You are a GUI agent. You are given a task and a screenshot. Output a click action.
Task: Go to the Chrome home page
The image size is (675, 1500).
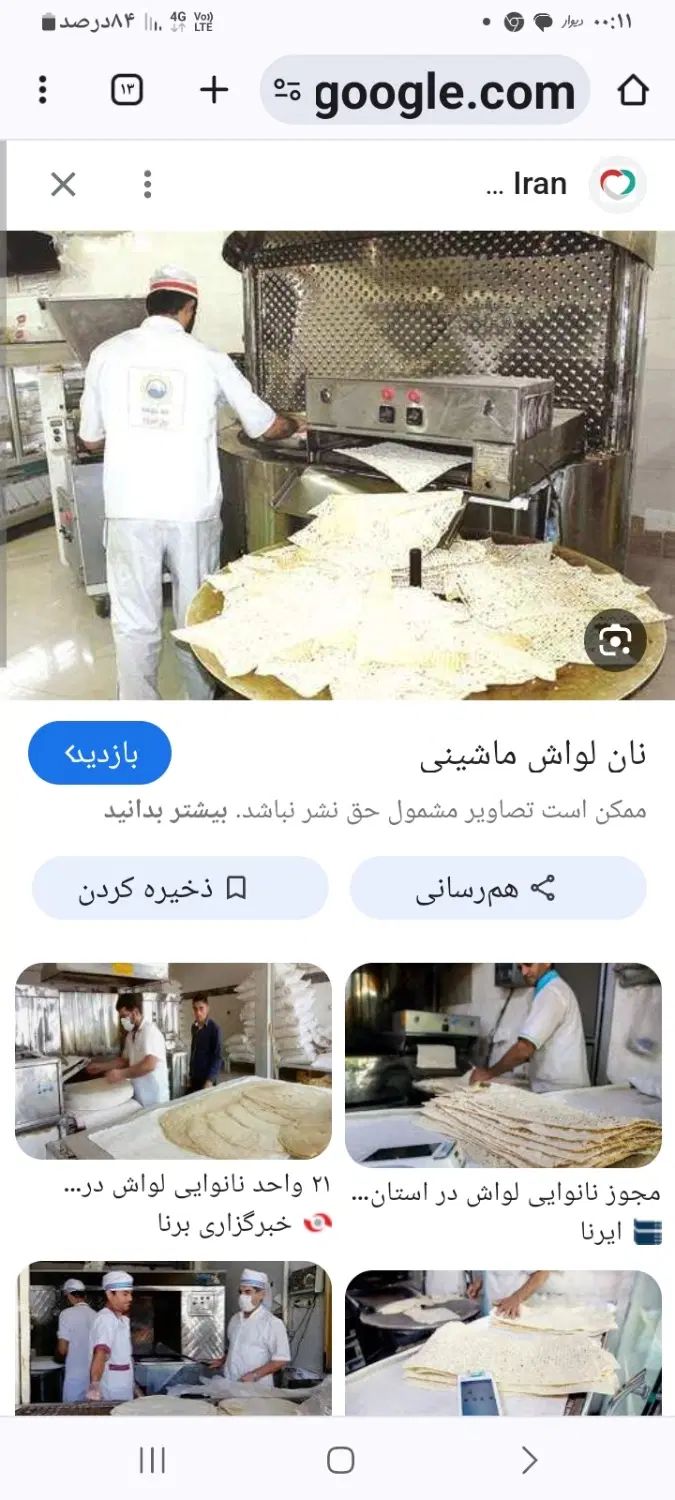click(x=632, y=90)
